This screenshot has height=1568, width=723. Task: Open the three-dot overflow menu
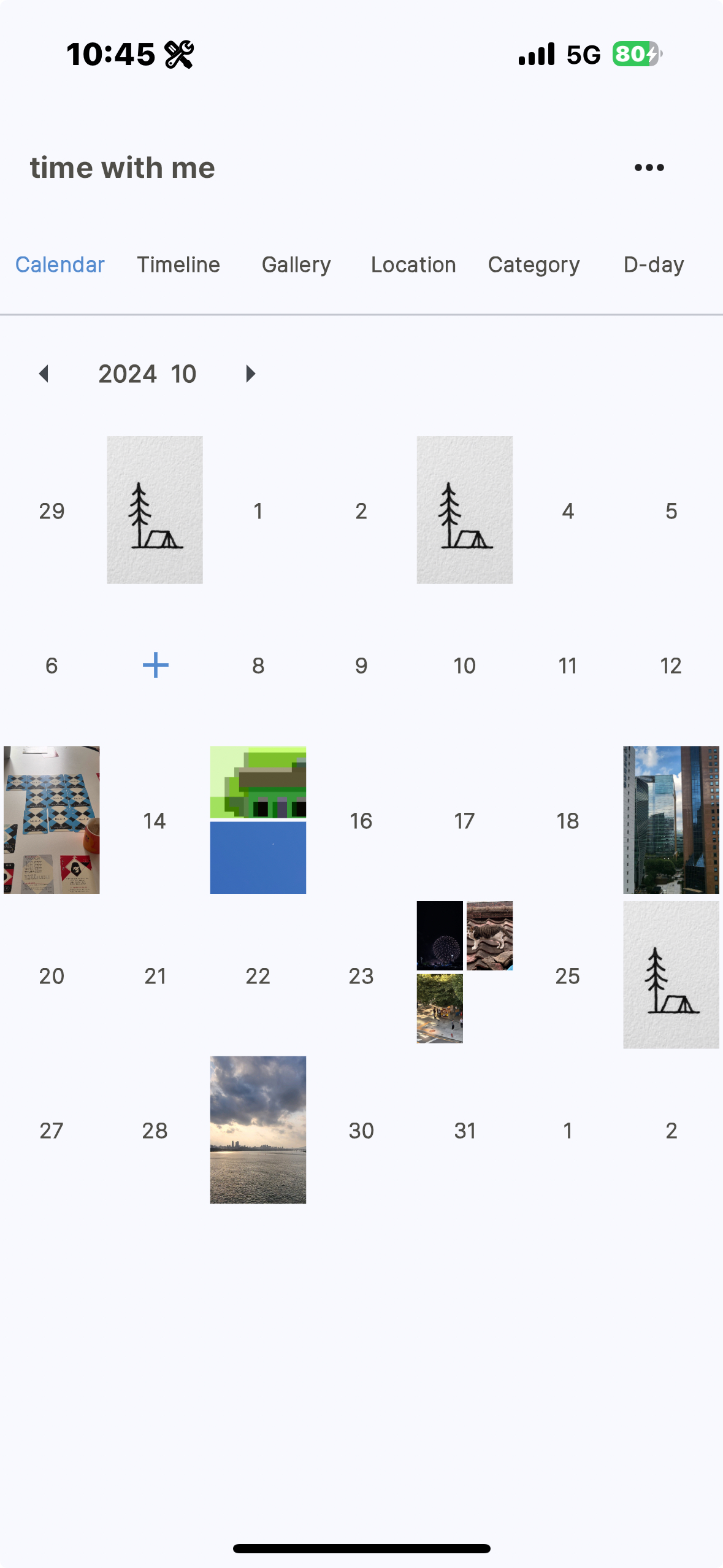[649, 167]
